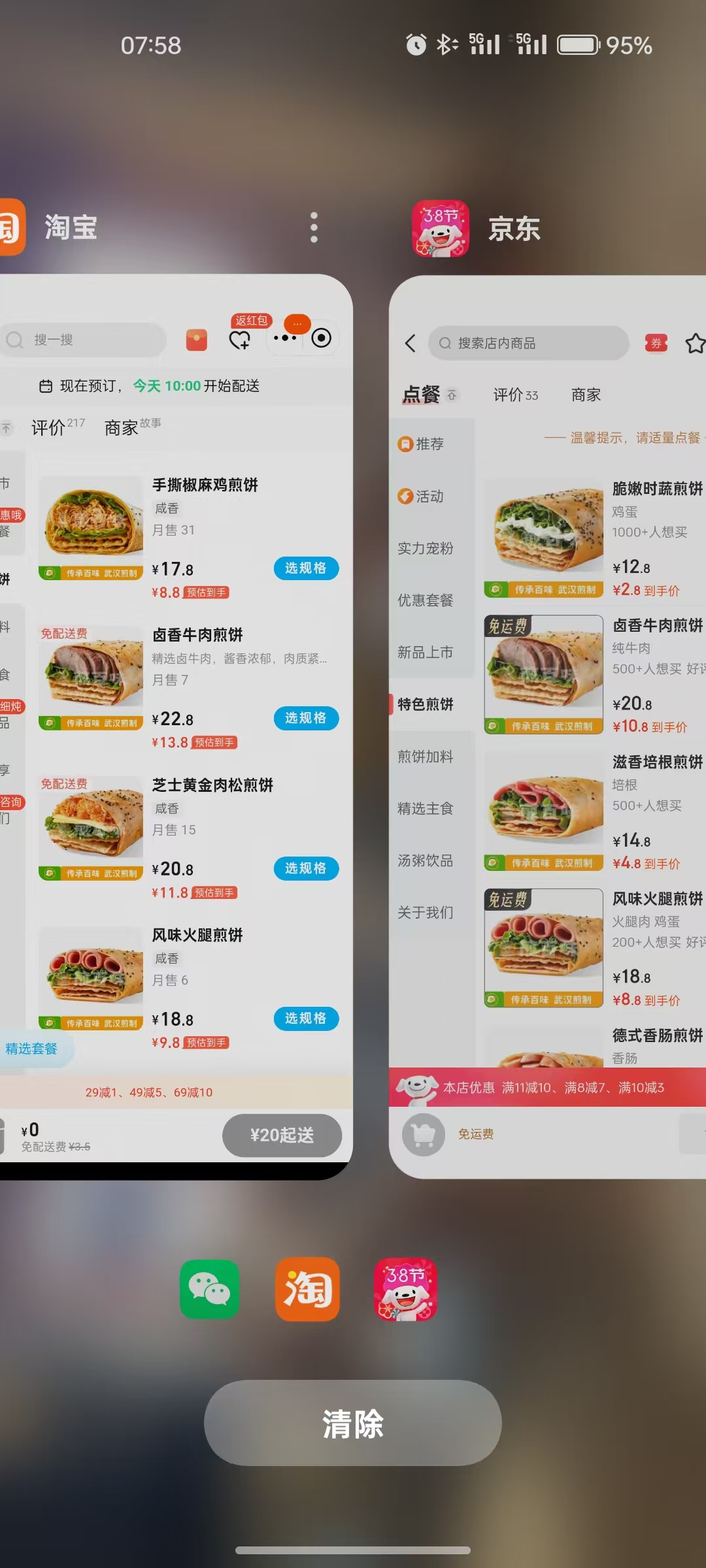Select the Taobao icon in the bottom row

pos(307,1289)
